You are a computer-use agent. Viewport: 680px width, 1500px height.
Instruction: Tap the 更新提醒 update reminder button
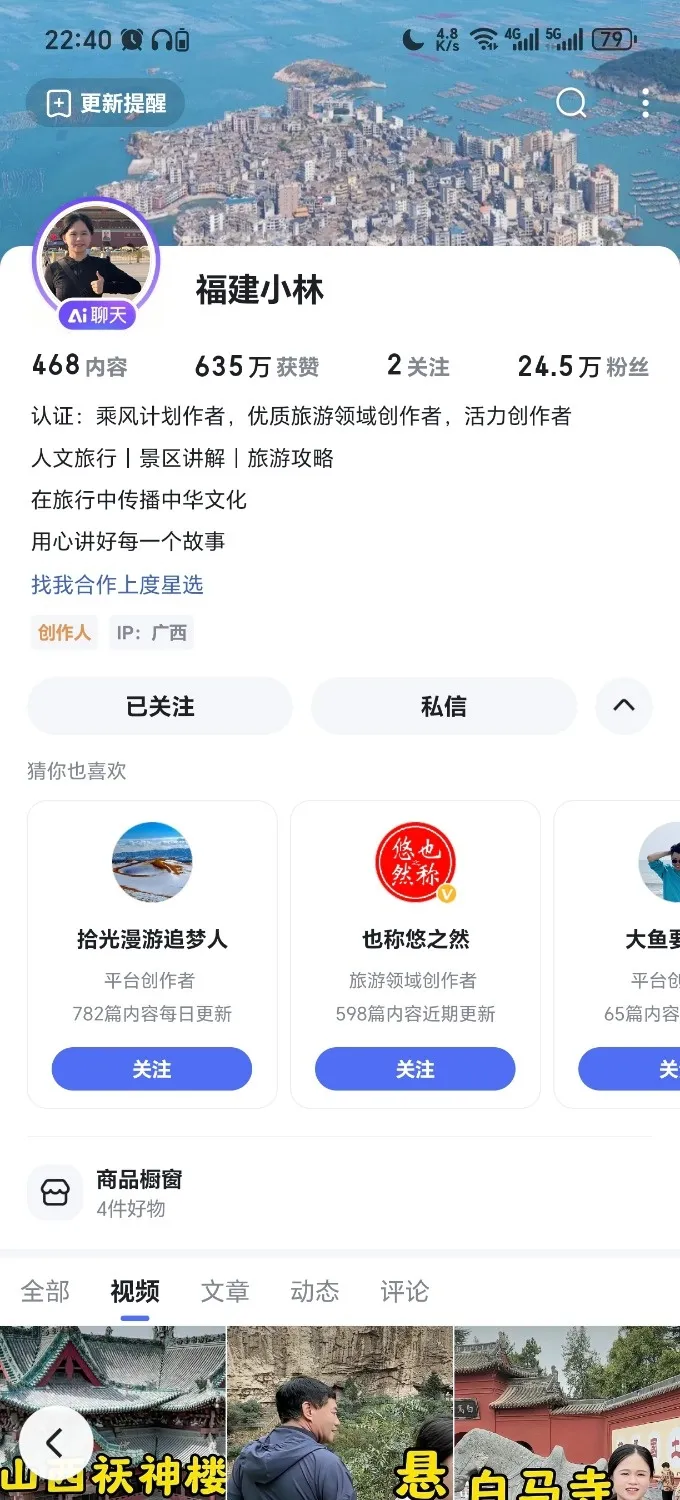(x=106, y=103)
